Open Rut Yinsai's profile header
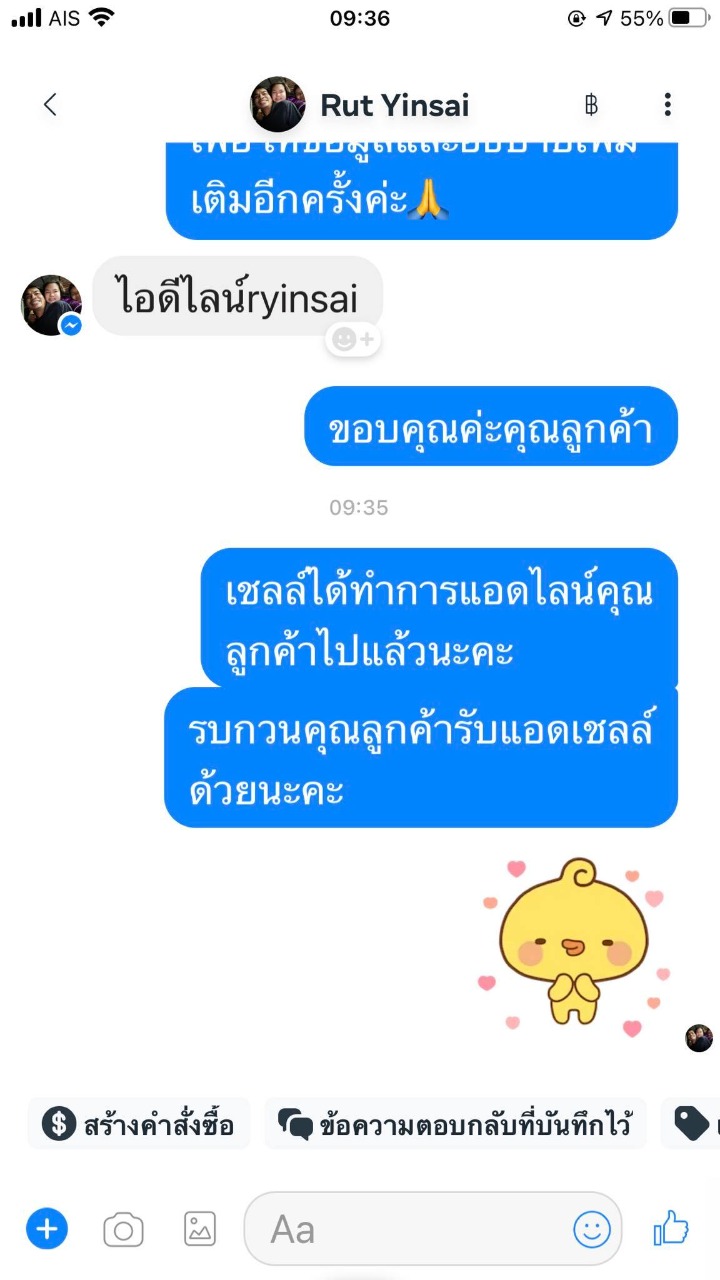This screenshot has width=720, height=1280. 360,104
